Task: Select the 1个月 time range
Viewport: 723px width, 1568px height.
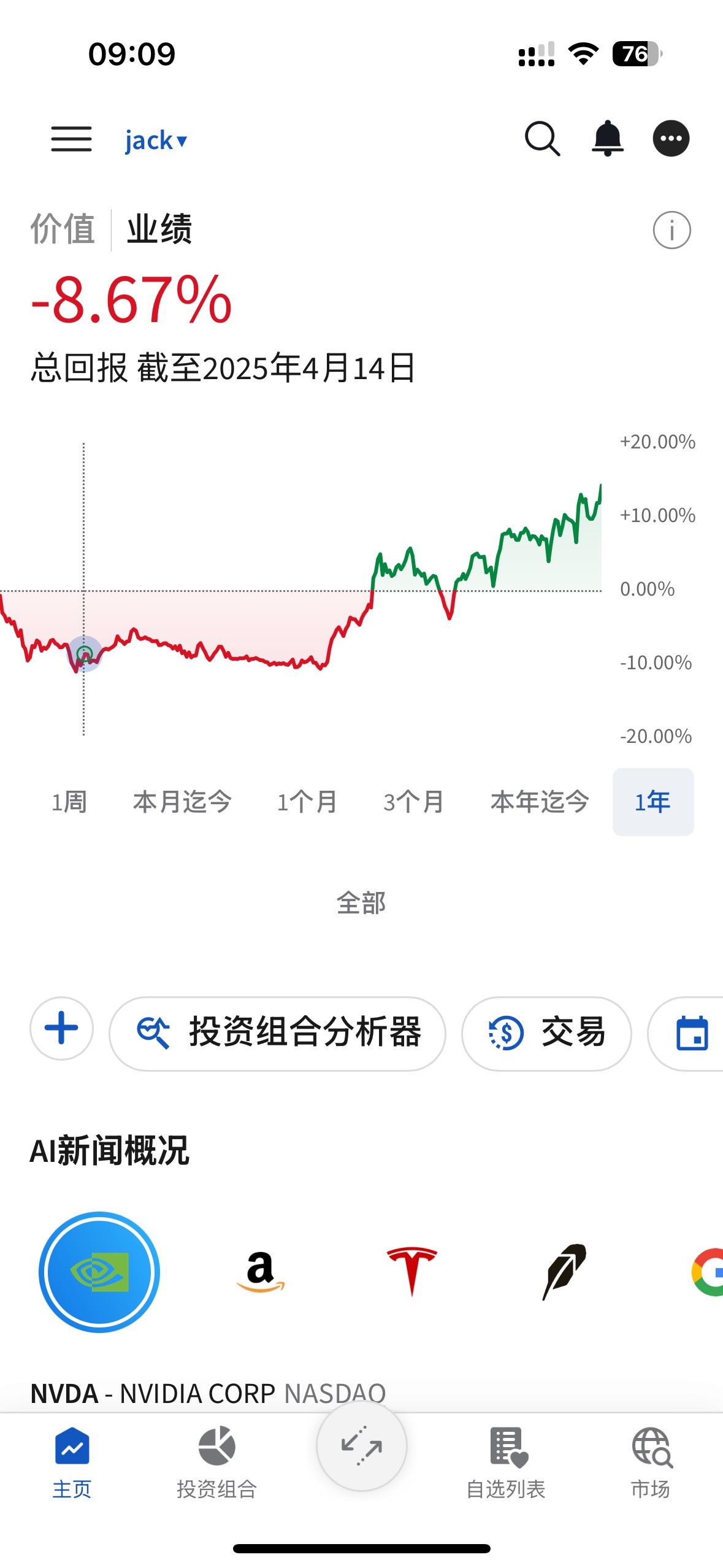Action: [307, 802]
